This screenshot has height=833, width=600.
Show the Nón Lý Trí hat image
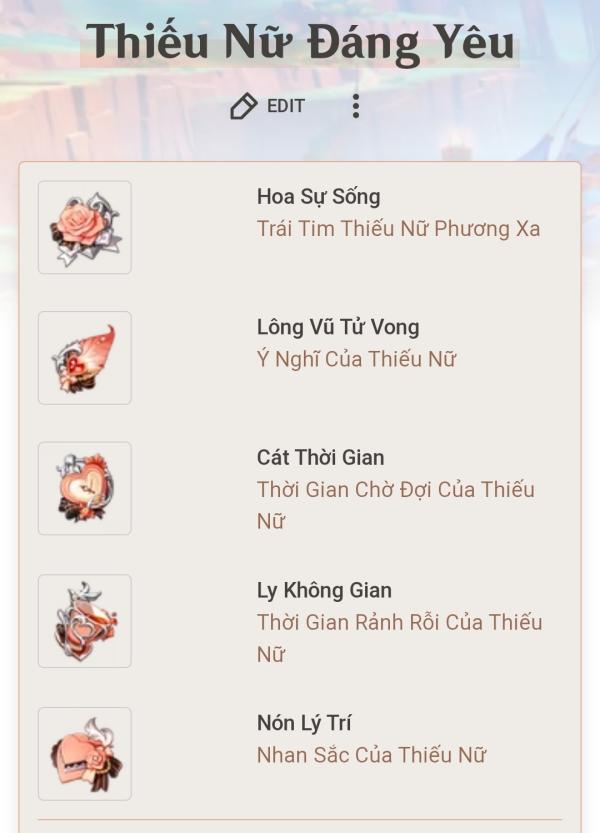85,753
